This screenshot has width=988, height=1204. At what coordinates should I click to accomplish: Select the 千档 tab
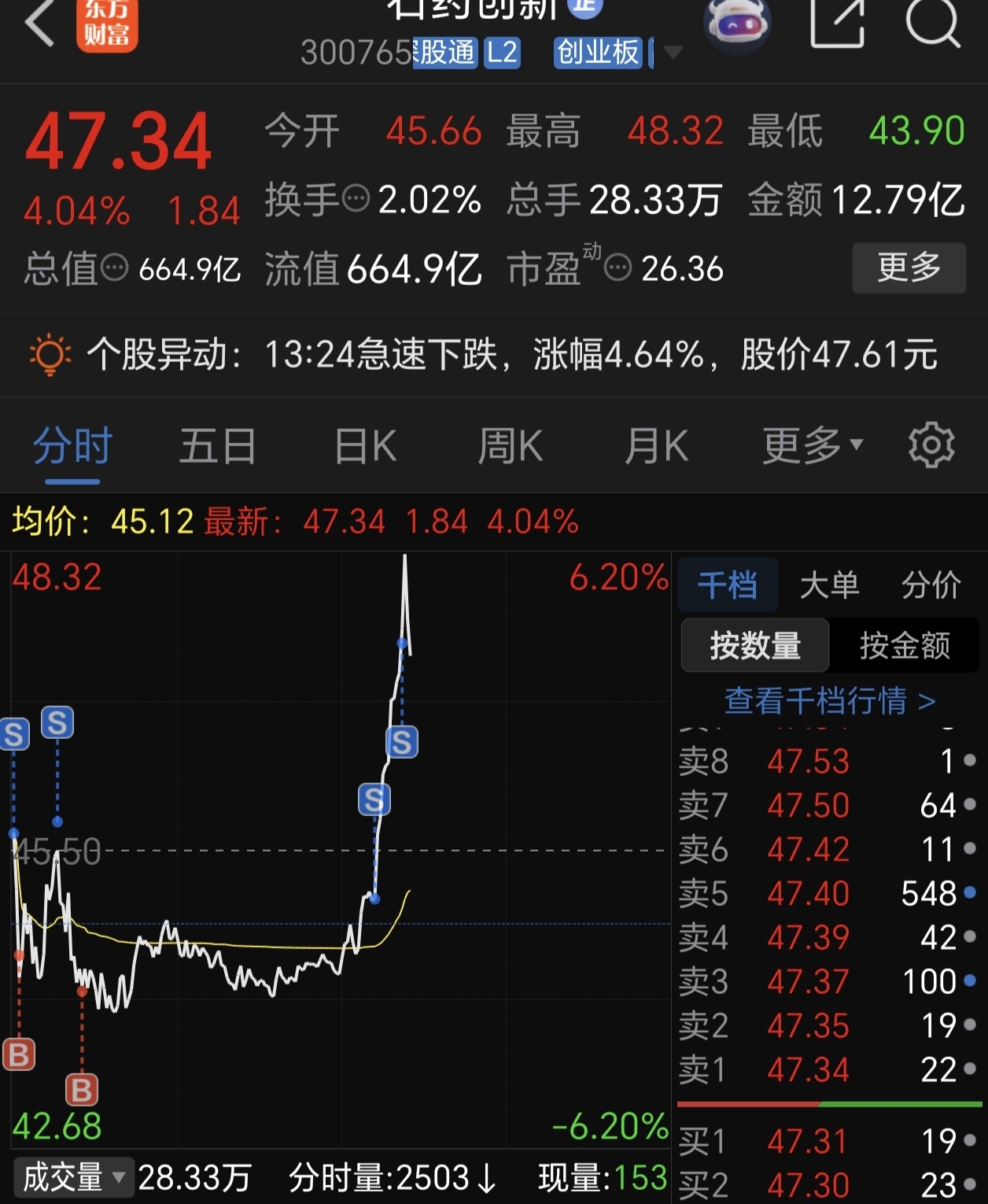728,585
